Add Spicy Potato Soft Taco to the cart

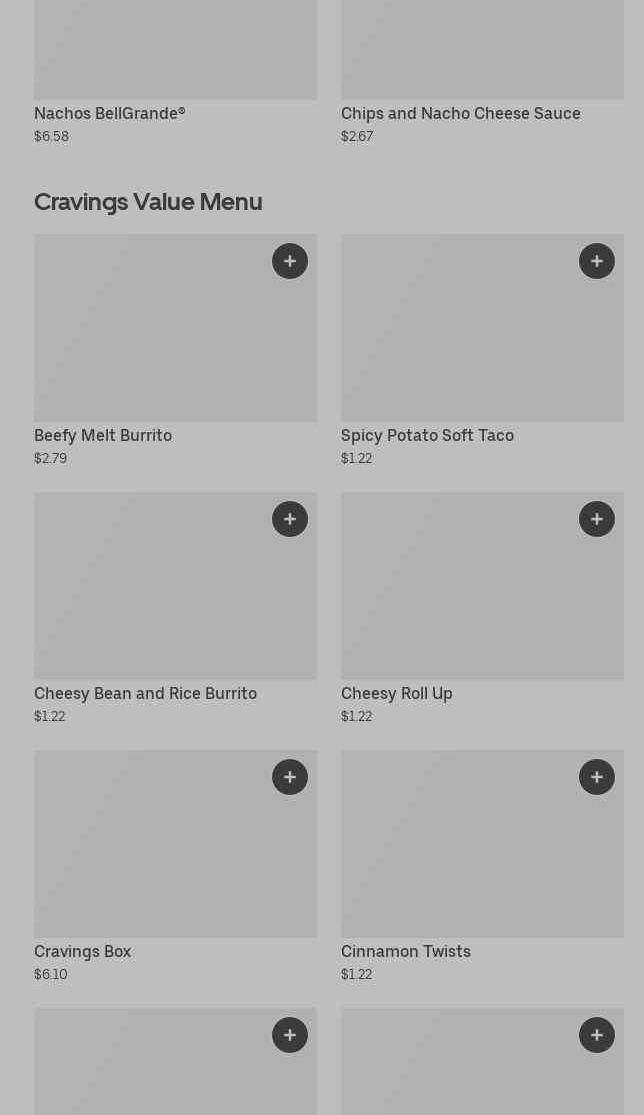[597, 261]
